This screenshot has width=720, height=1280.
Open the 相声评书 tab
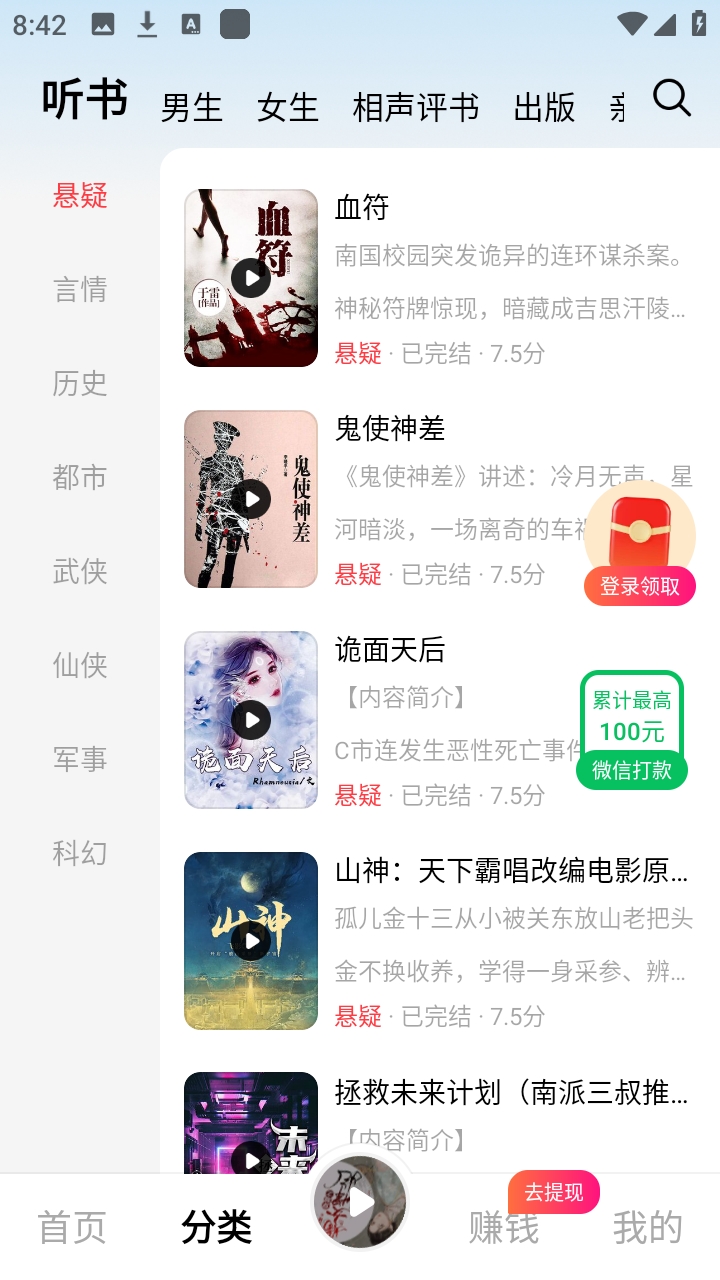point(415,108)
